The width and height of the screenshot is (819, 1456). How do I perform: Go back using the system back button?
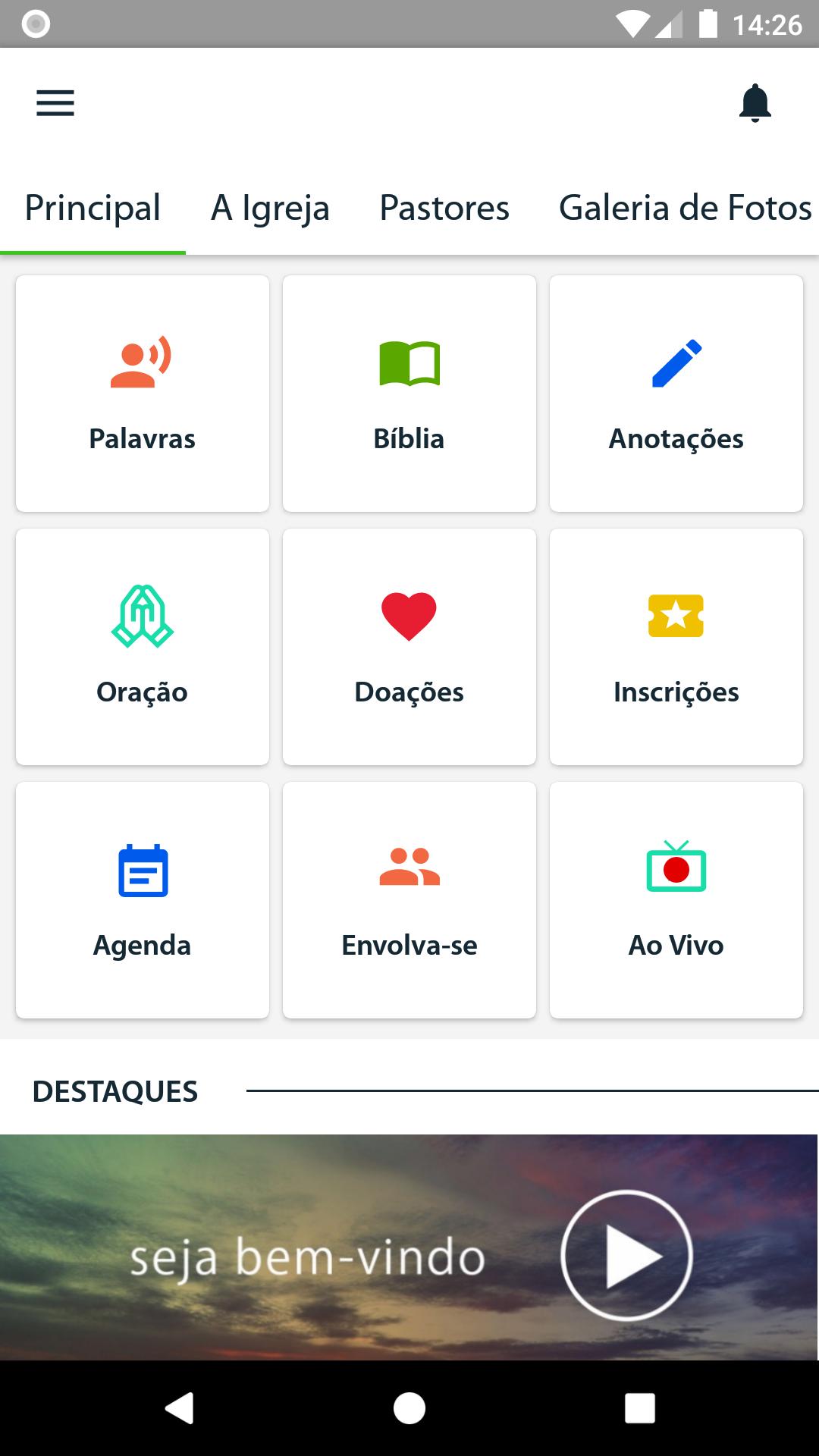pyautogui.click(x=180, y=1408)
